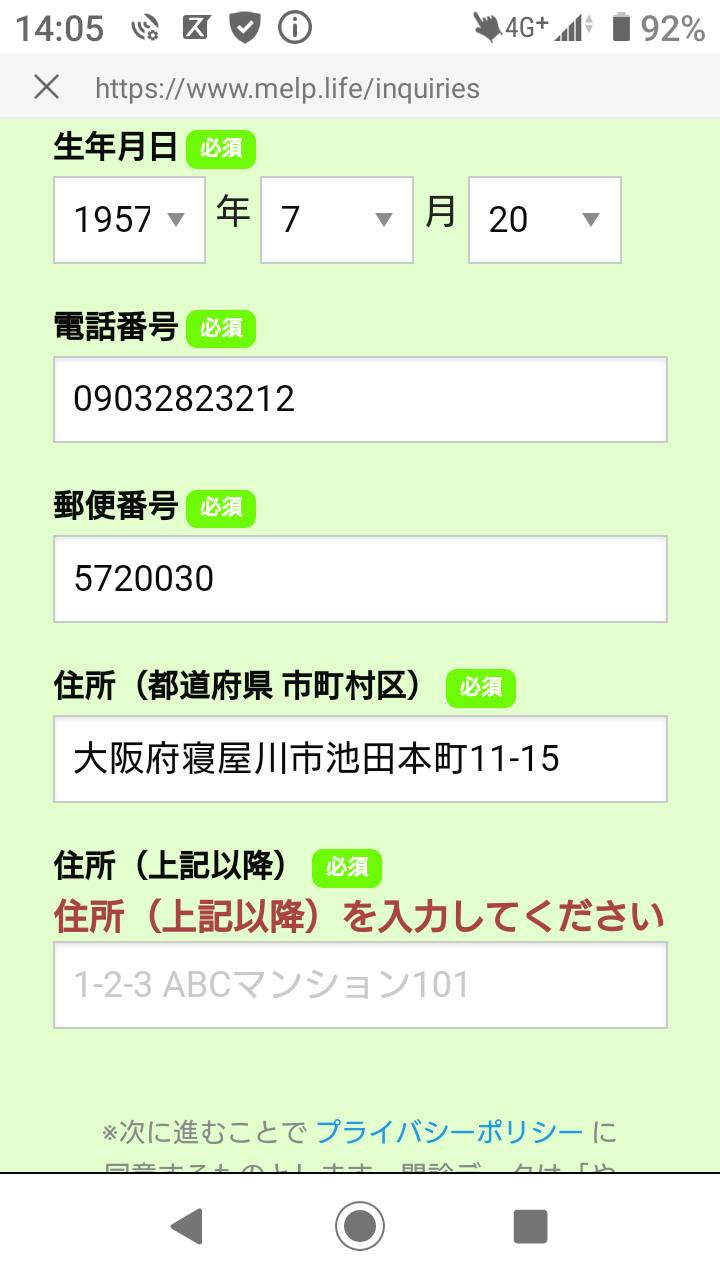Edit the phone number field 09032823212
720x1280 pixels.
[x=360, y=399]
